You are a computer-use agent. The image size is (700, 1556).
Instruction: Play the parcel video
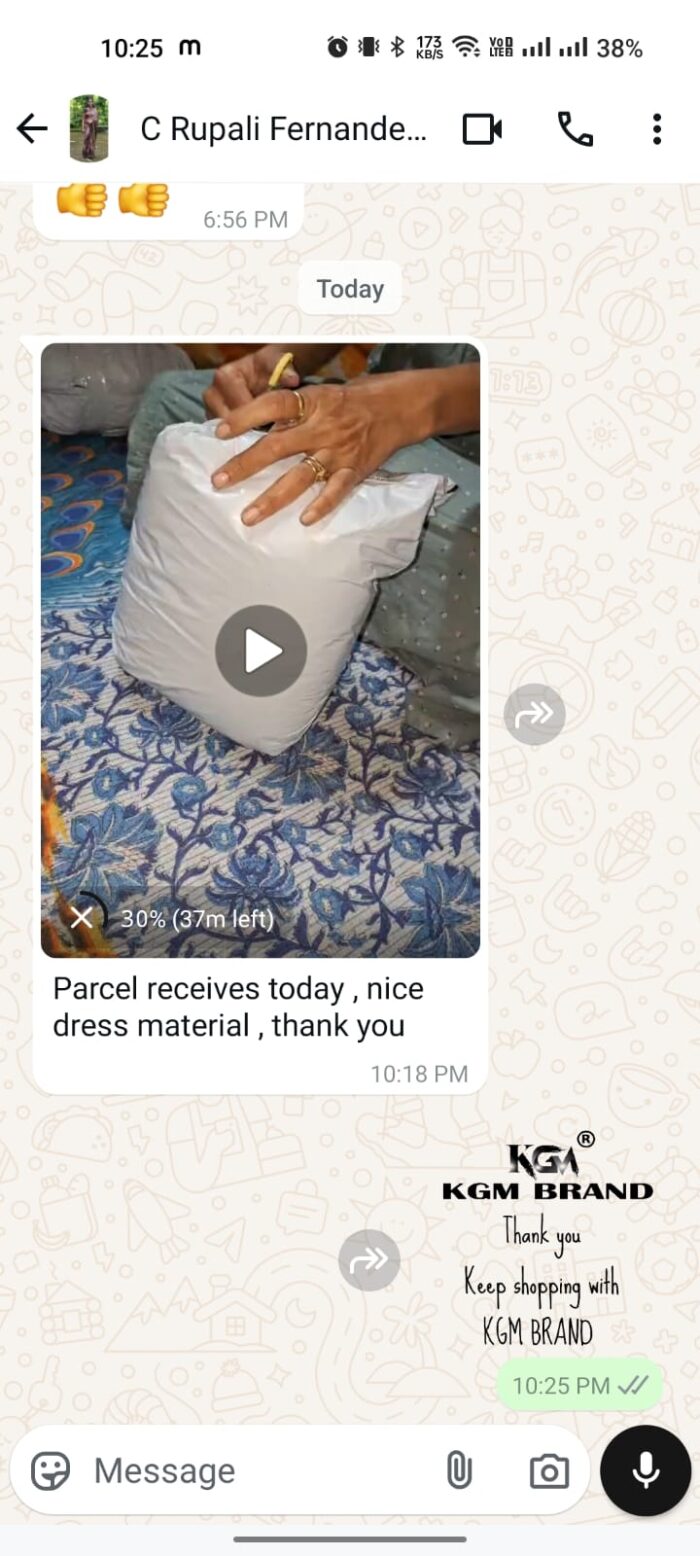(261, 651)
